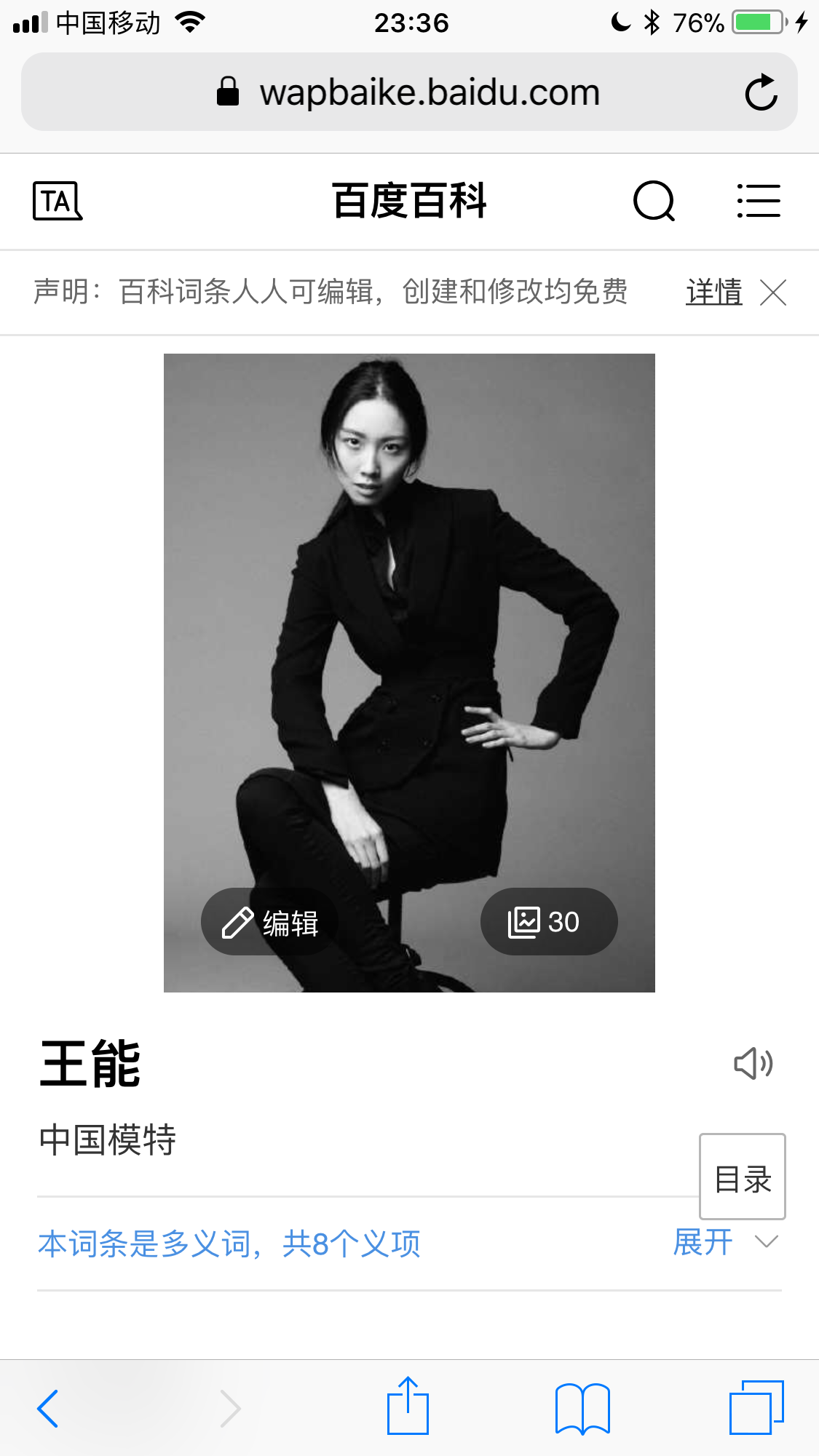Tap the 编辑 edit button on photo
819x1456 pixels.
click(x=270, y=923)
